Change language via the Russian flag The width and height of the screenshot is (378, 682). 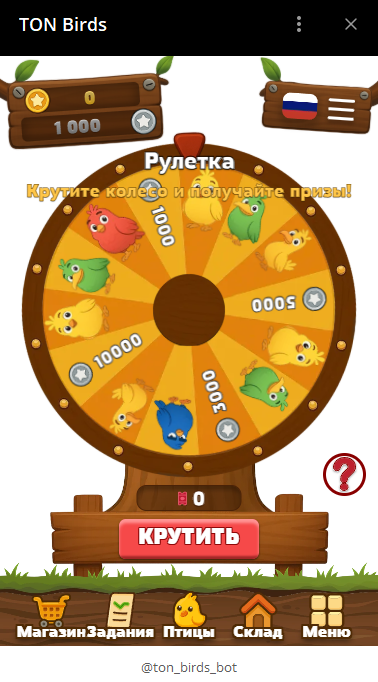click(x=300, y=106)
